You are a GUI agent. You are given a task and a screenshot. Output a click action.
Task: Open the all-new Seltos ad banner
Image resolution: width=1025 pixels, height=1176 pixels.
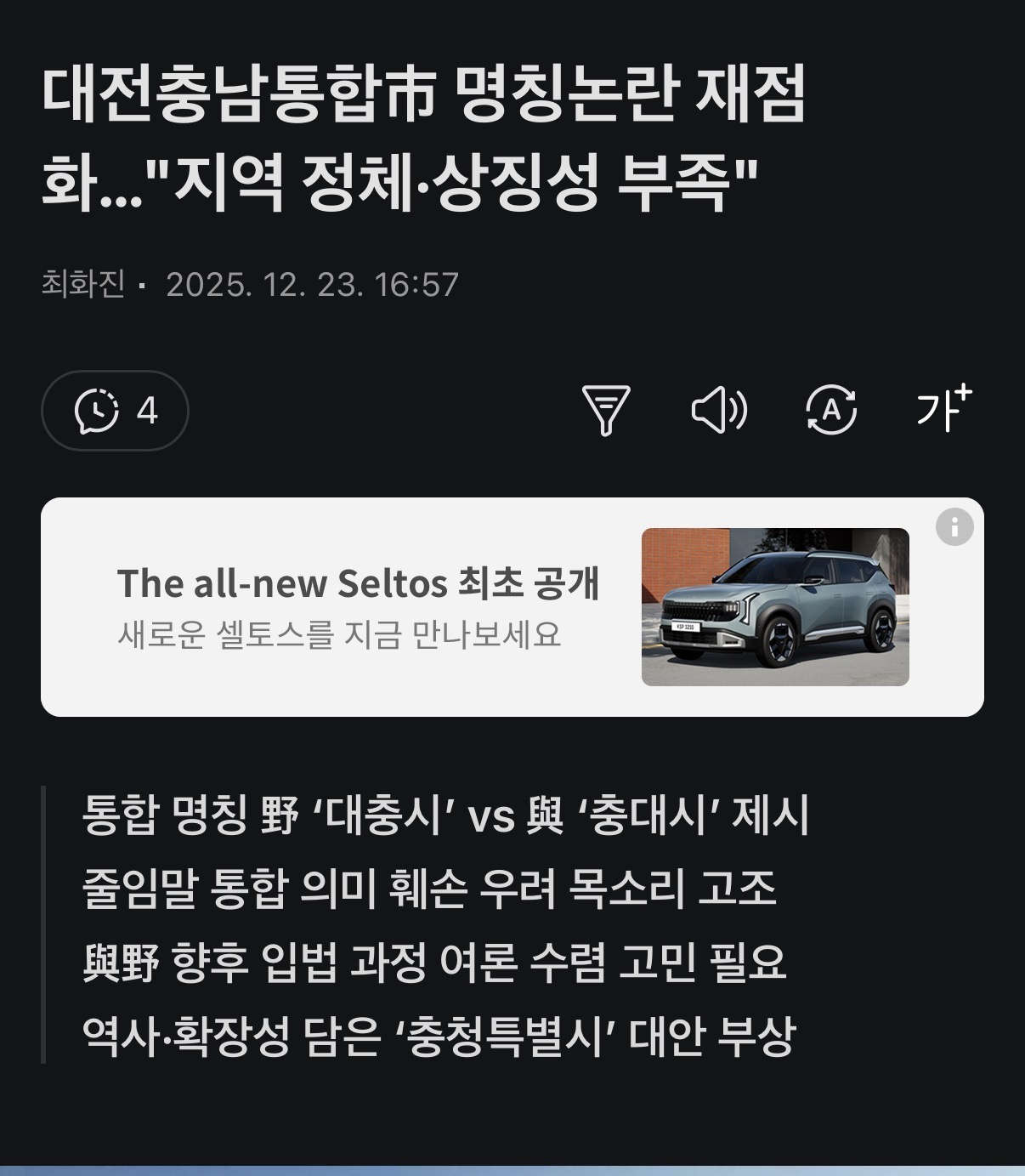coord(425,607)
